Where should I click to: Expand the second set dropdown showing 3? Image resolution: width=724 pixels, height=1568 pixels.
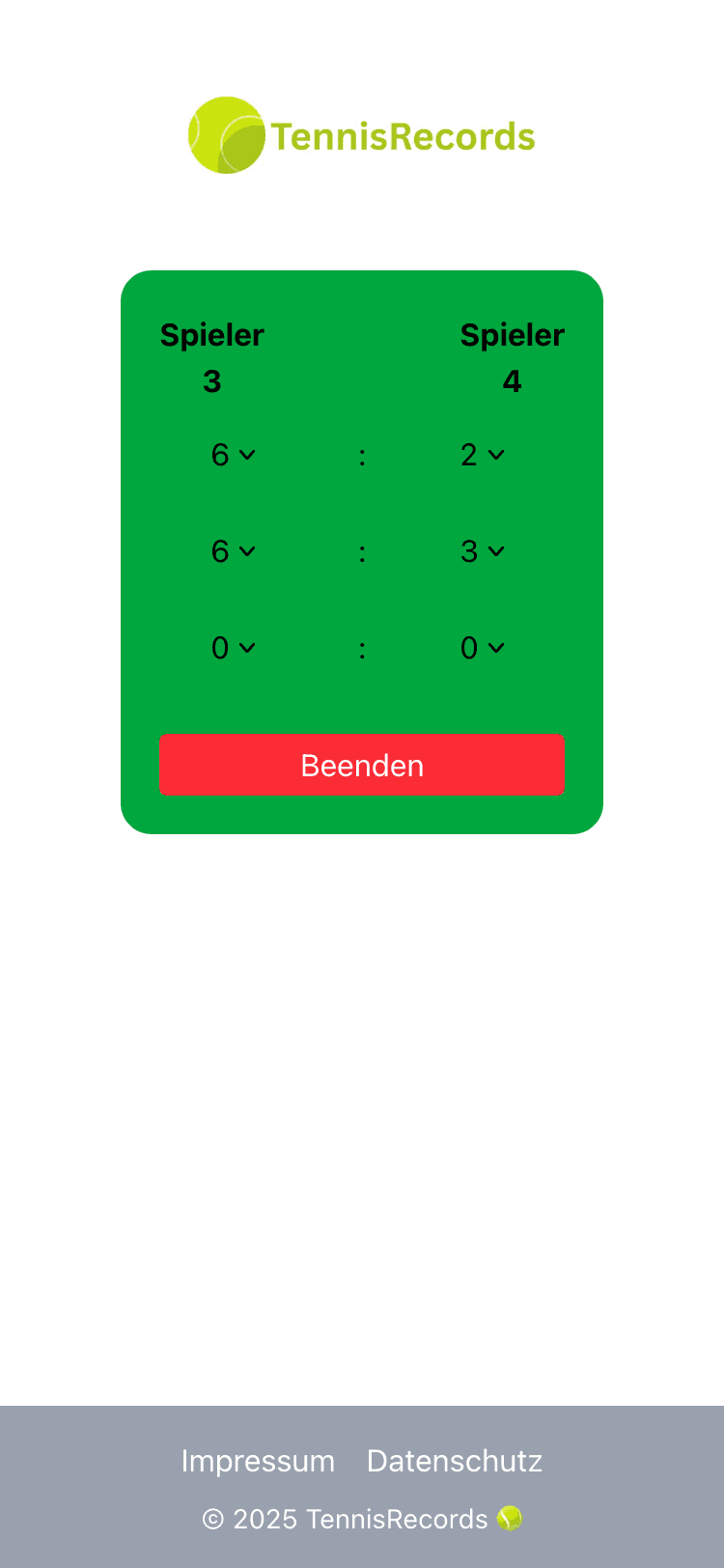(482, 551)
